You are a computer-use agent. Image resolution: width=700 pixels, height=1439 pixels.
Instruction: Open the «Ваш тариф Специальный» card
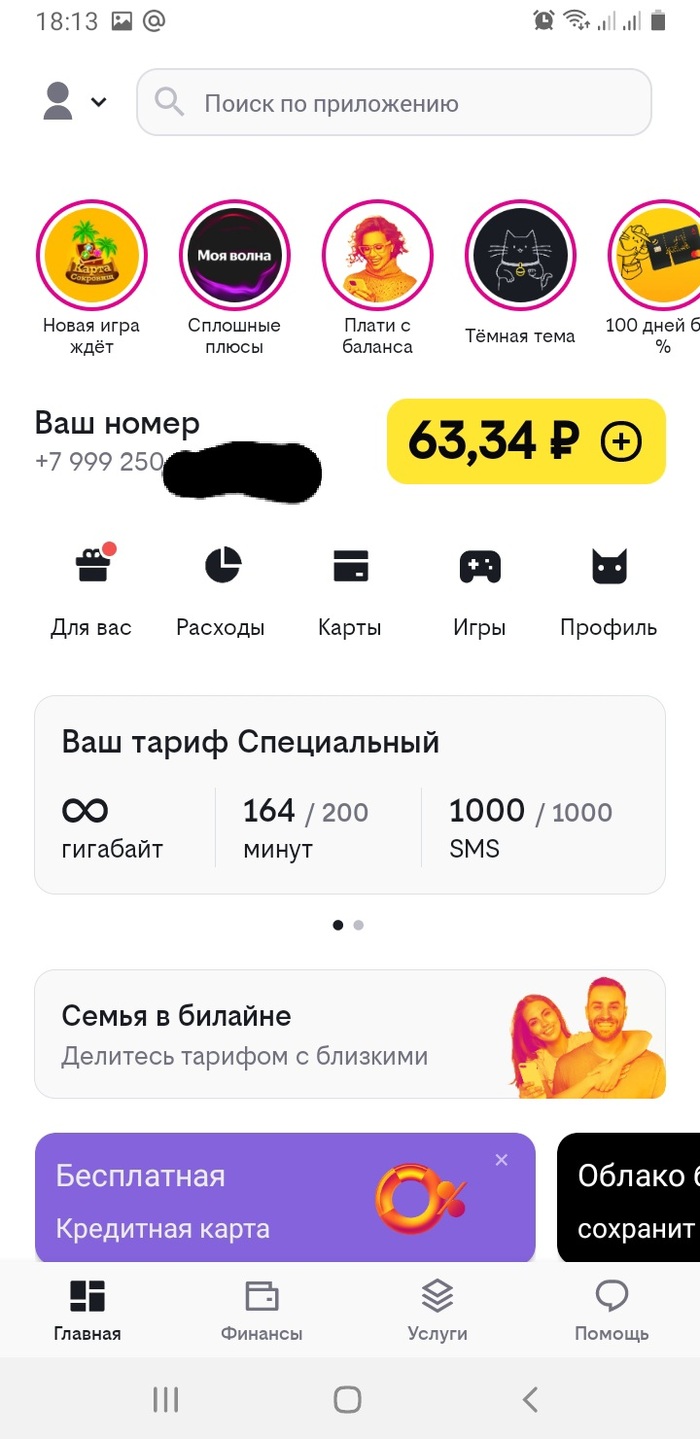pyautogui.click(x=350, y=794)
